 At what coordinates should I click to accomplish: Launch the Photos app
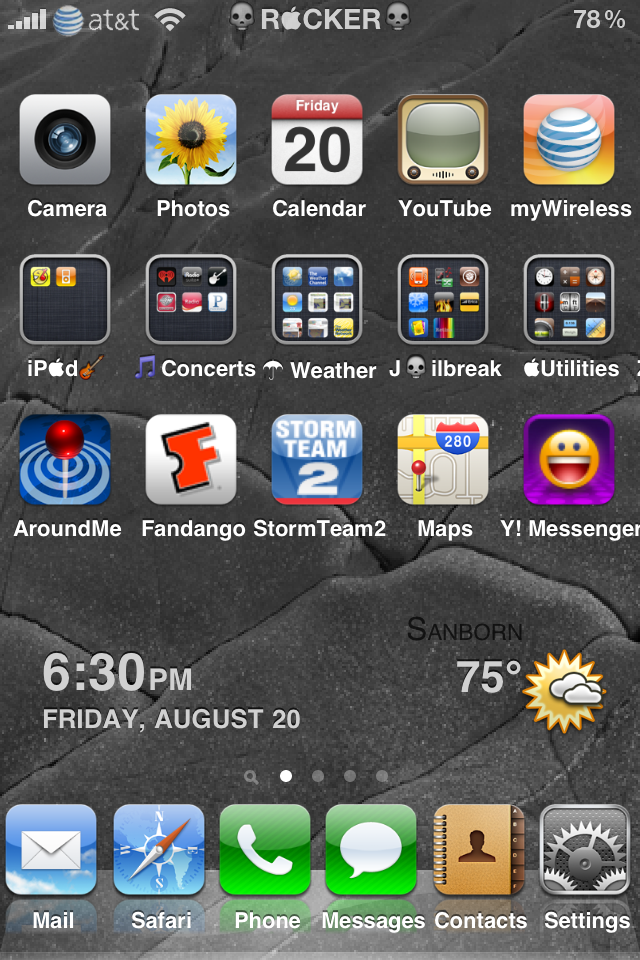[191, 140]
